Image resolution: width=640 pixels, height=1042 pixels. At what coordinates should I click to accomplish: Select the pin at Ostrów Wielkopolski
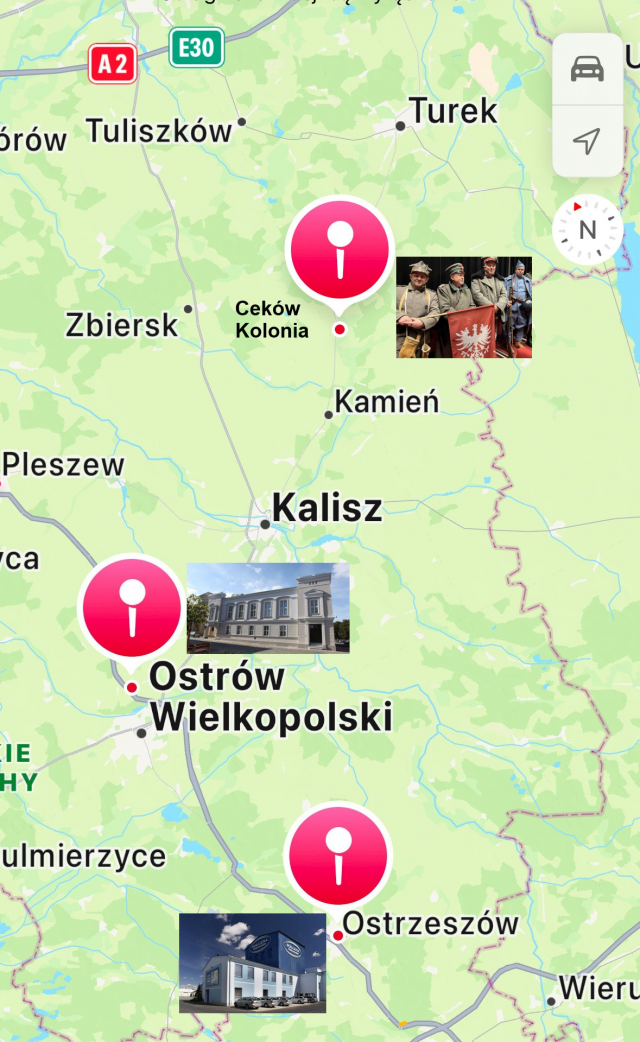[x=132, y=610]
